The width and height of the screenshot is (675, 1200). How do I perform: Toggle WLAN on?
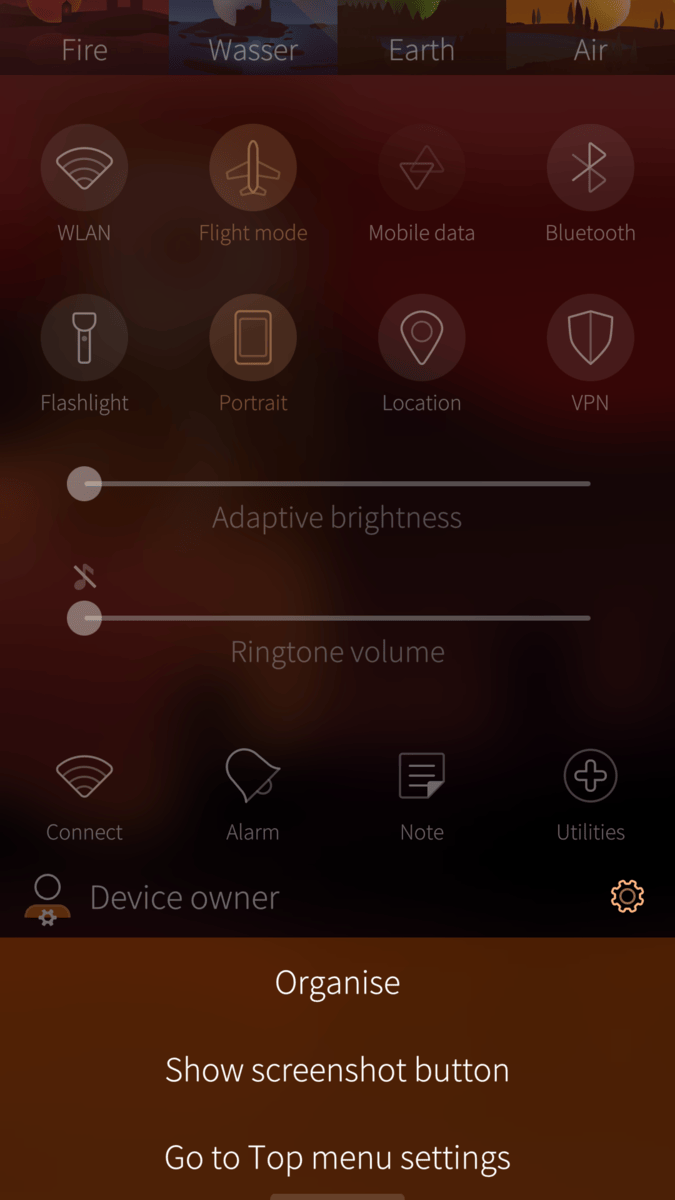(x=84, y=168)
